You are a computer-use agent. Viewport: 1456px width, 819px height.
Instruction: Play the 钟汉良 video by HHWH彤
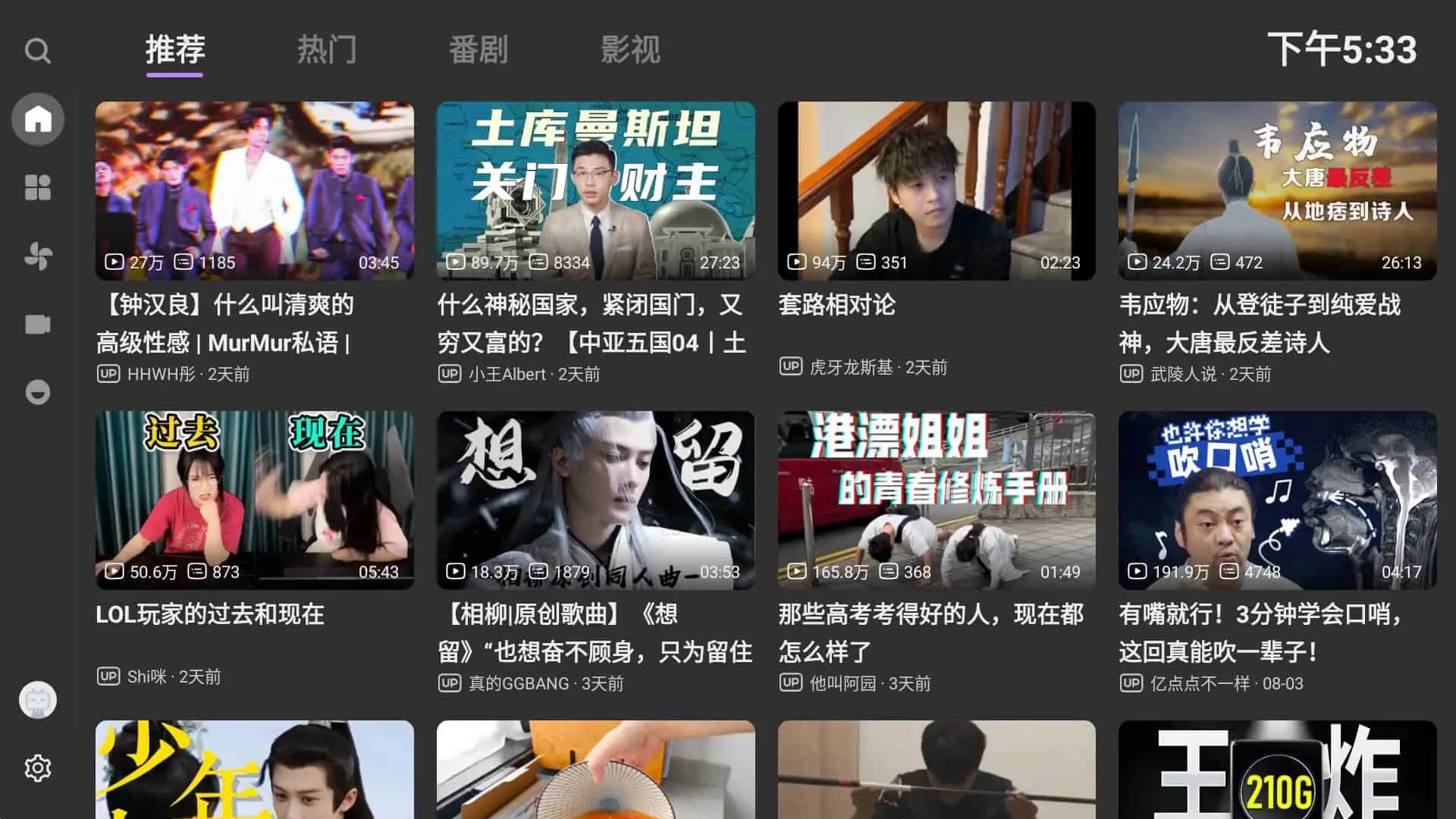click(x=254, y=191)
